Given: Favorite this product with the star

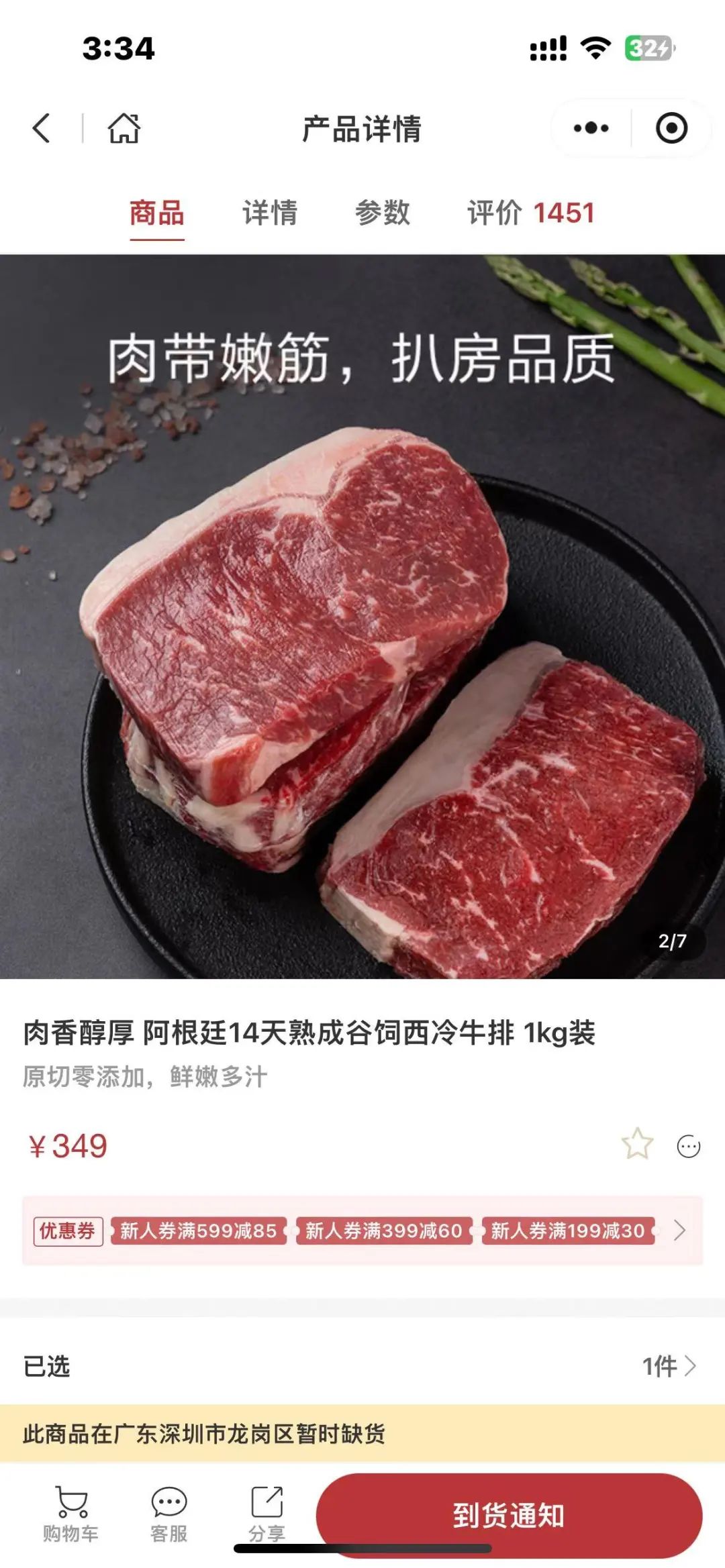Looking at the screenshot, I should 637,1144.
